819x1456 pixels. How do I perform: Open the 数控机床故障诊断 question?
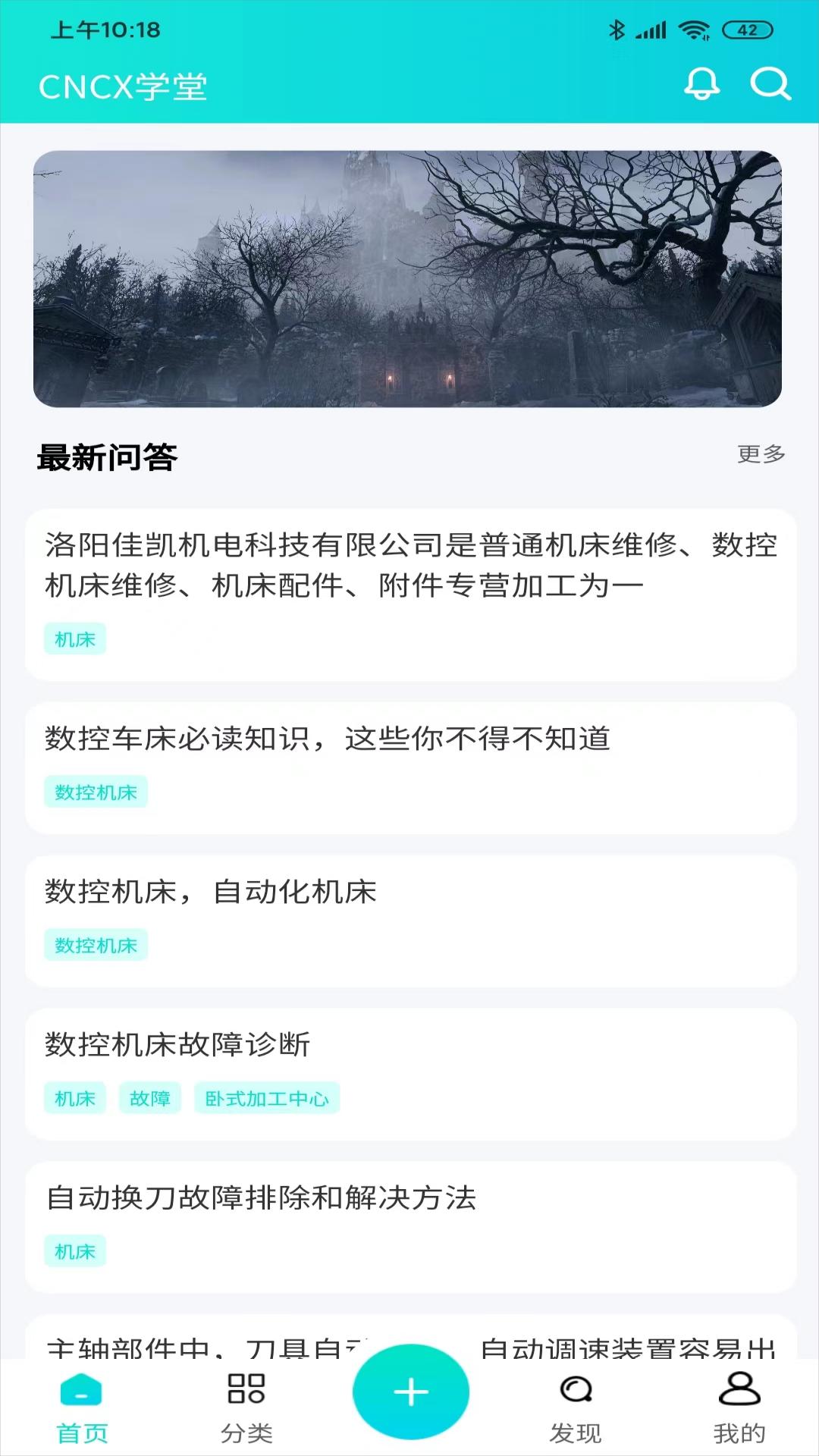(180, 1045)
